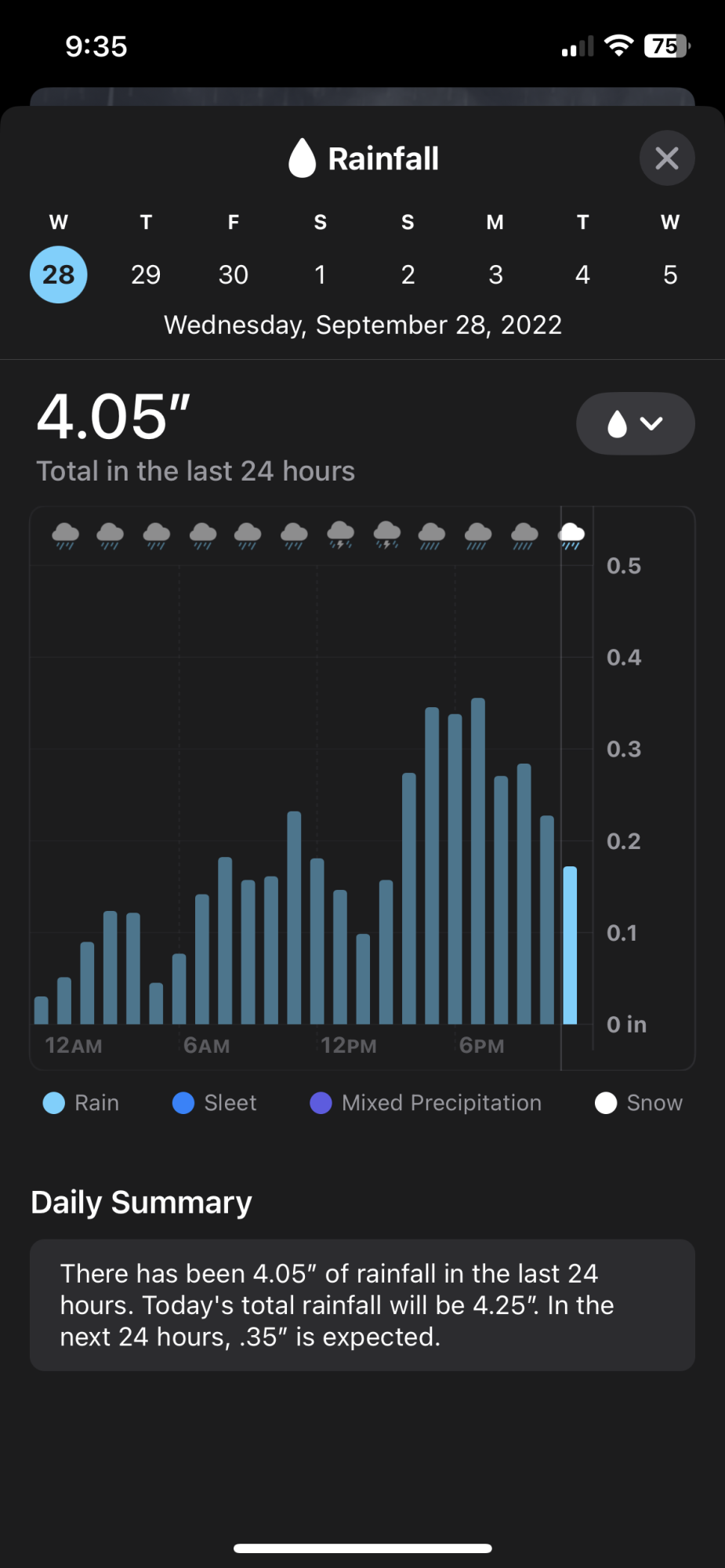Show Tuesday the 4th forecast
This screenshot has width=725, height=1568.
(582, 274)
